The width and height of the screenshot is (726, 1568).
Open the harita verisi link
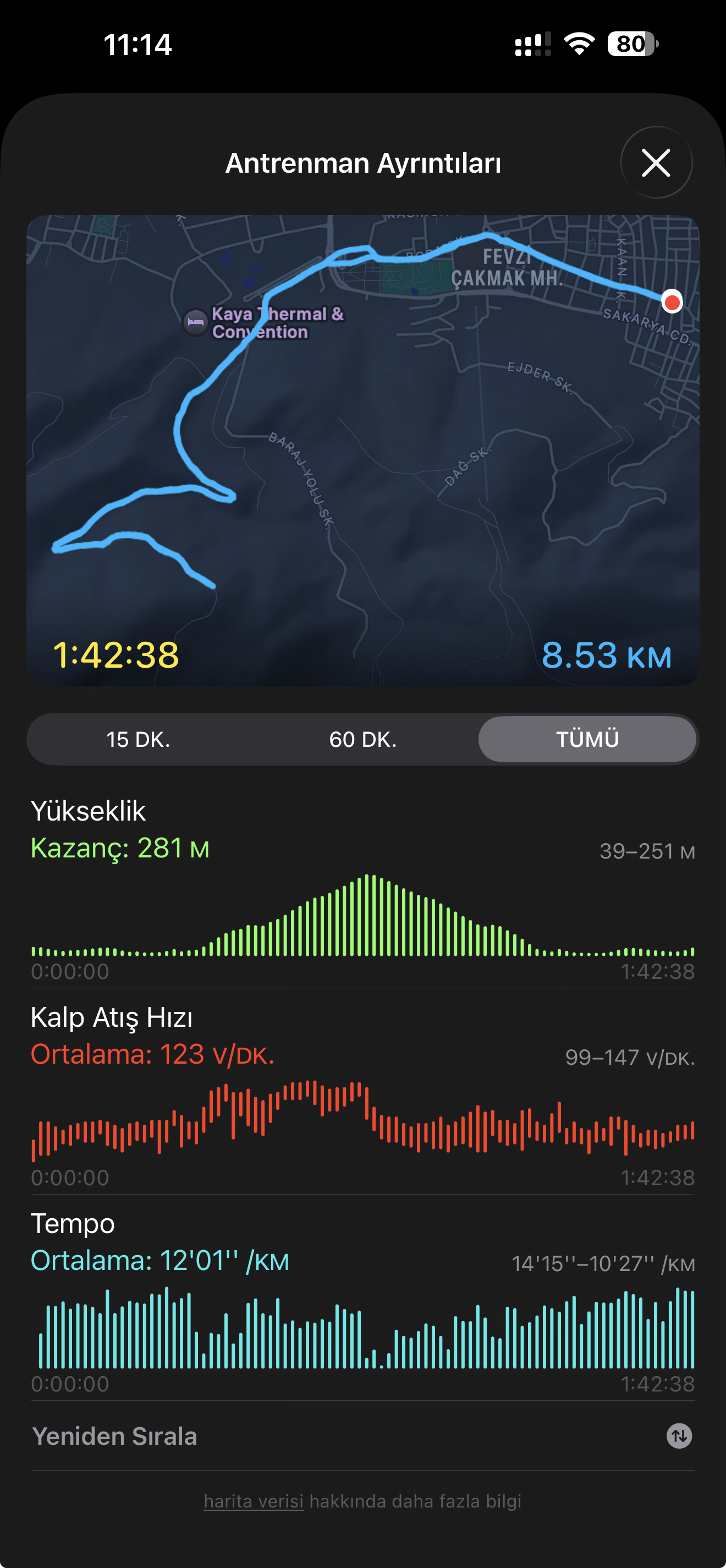pyautogui.click(x=253, y=1501)
